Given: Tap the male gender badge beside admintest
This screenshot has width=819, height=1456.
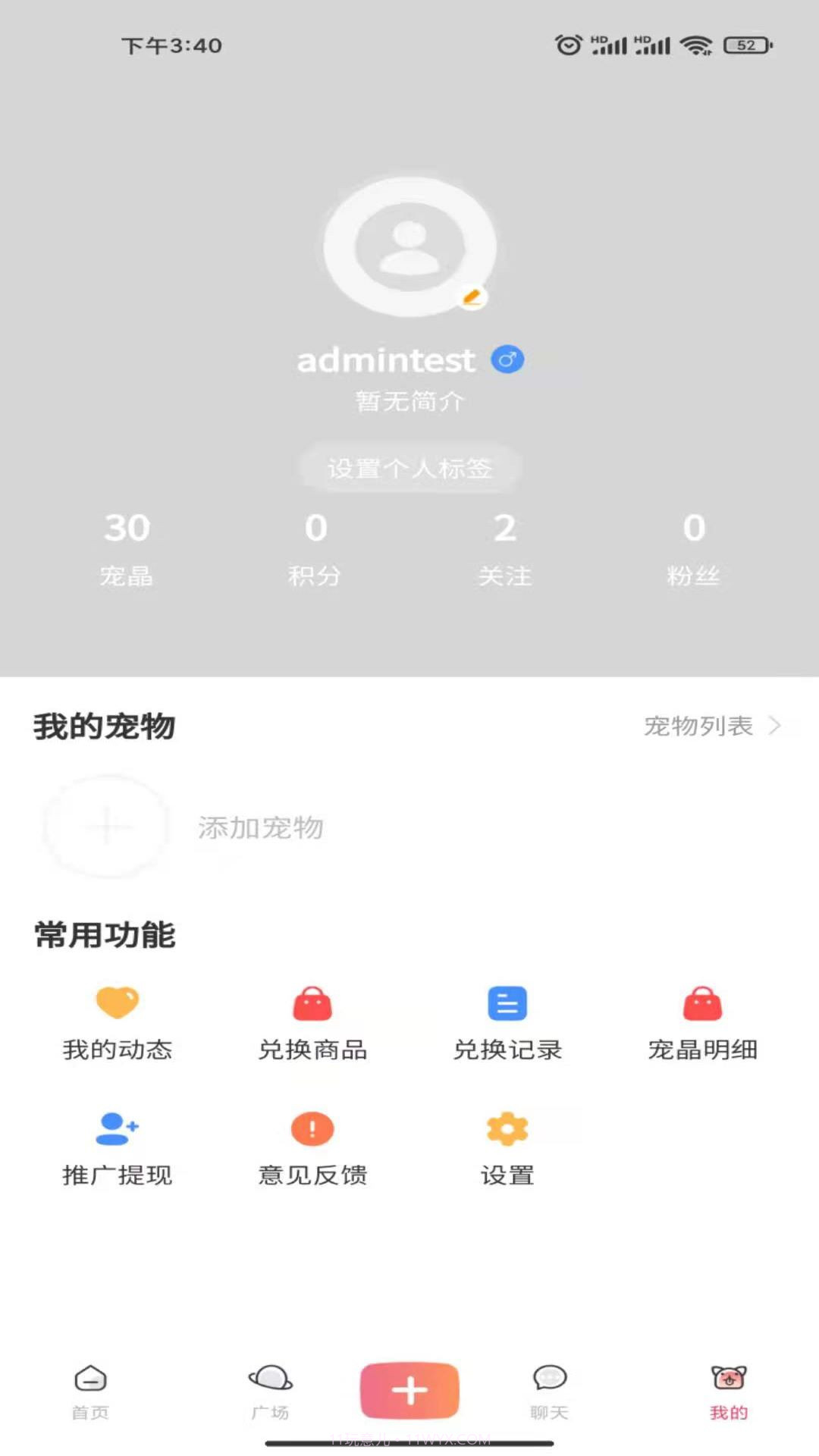Looking at the screenshot, I should (507, 359).
